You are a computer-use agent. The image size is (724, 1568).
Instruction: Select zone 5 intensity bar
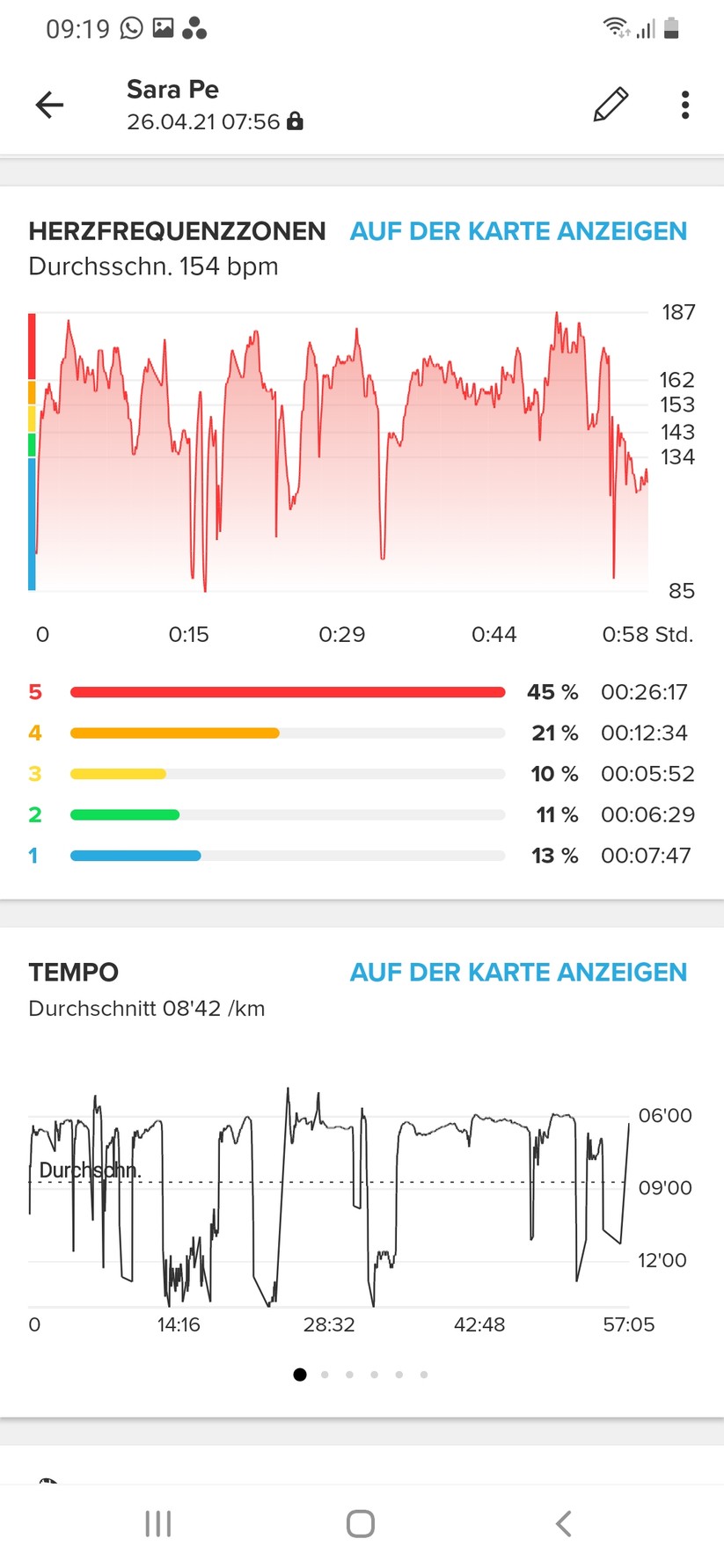point(288,691)
